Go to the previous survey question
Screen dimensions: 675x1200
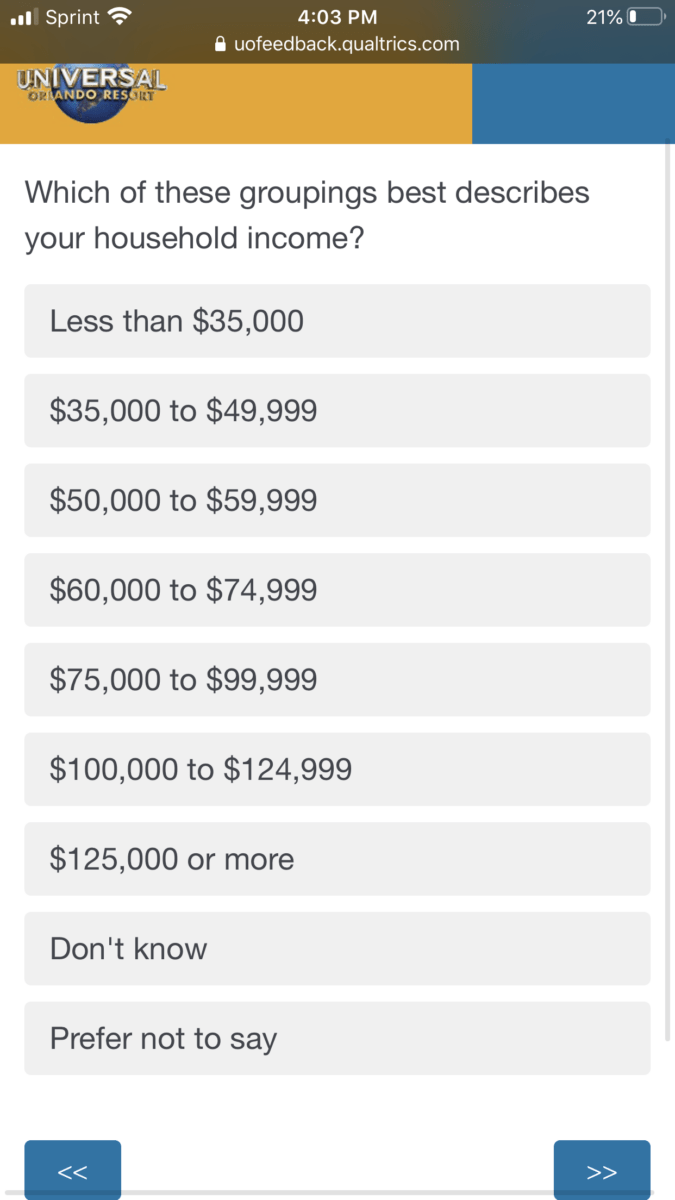click(x=72, y=1171)
